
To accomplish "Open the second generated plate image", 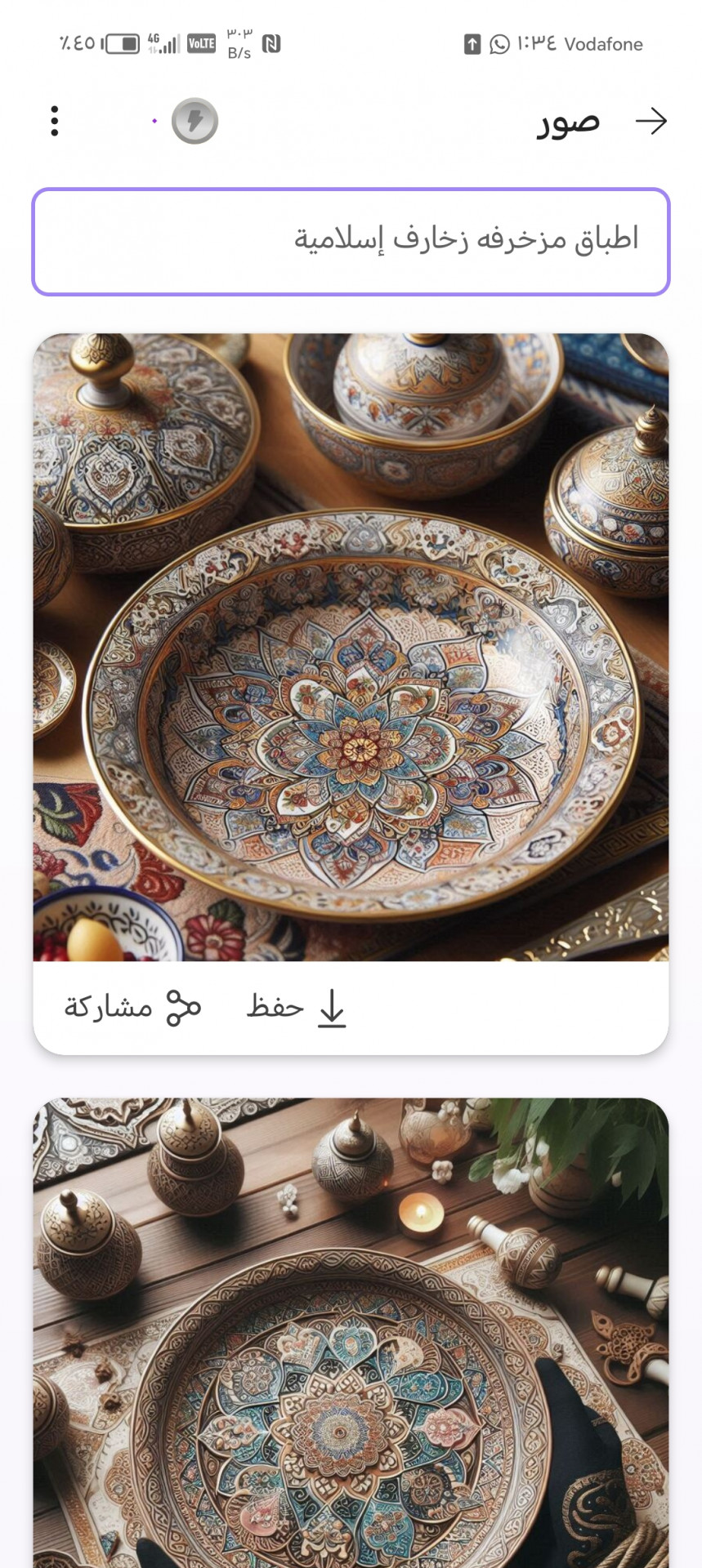I will pyautogui.click(x=351, y=1331).
